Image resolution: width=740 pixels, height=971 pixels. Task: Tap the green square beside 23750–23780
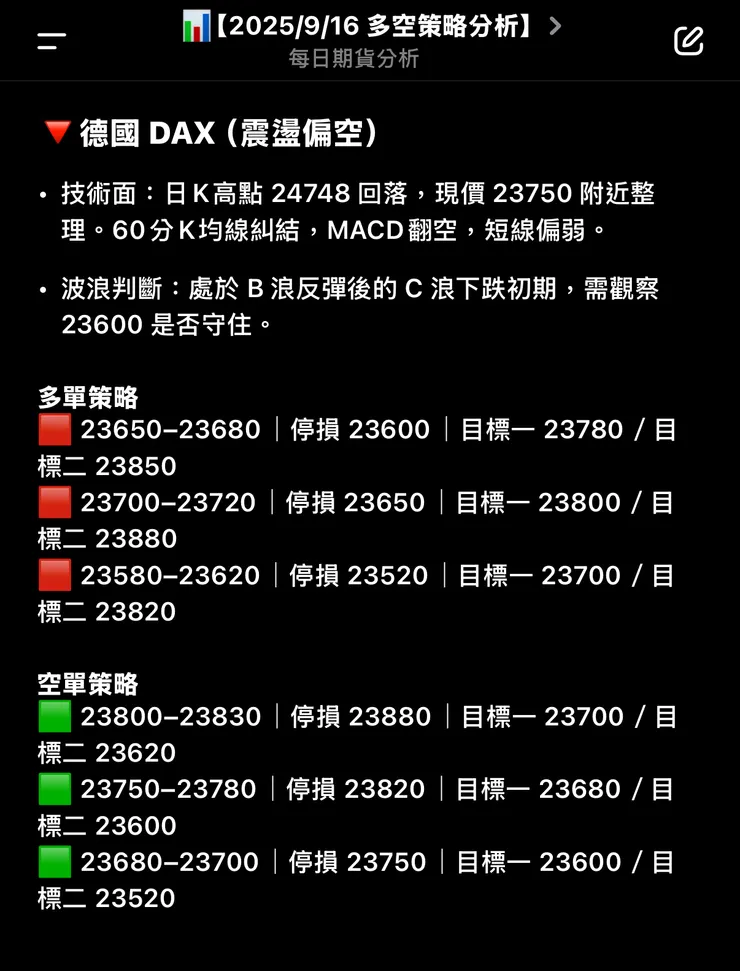pos(54,790)
